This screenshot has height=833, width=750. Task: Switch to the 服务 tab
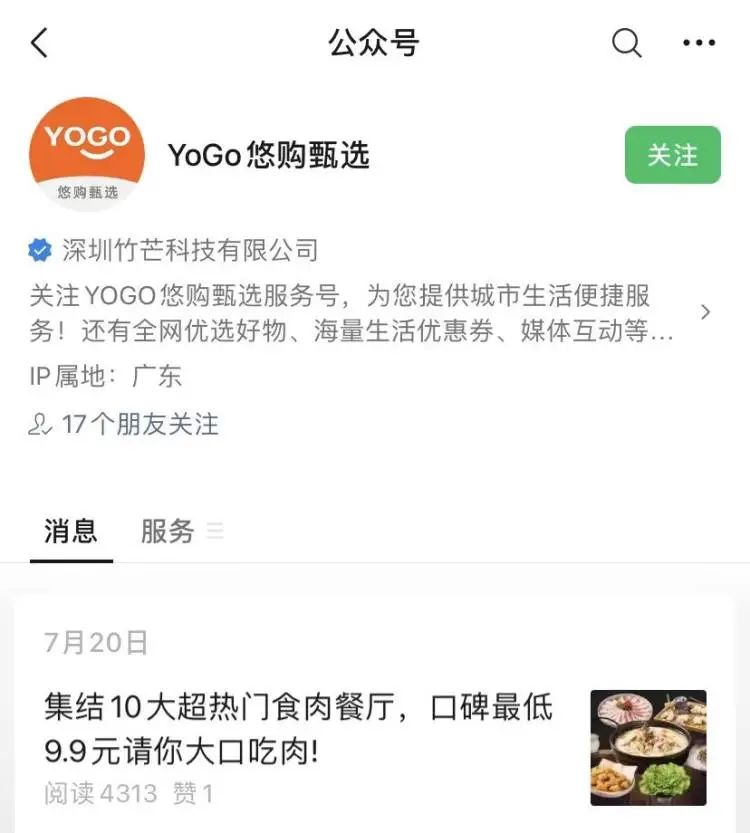pyautogui.click(x=168, y=531)
